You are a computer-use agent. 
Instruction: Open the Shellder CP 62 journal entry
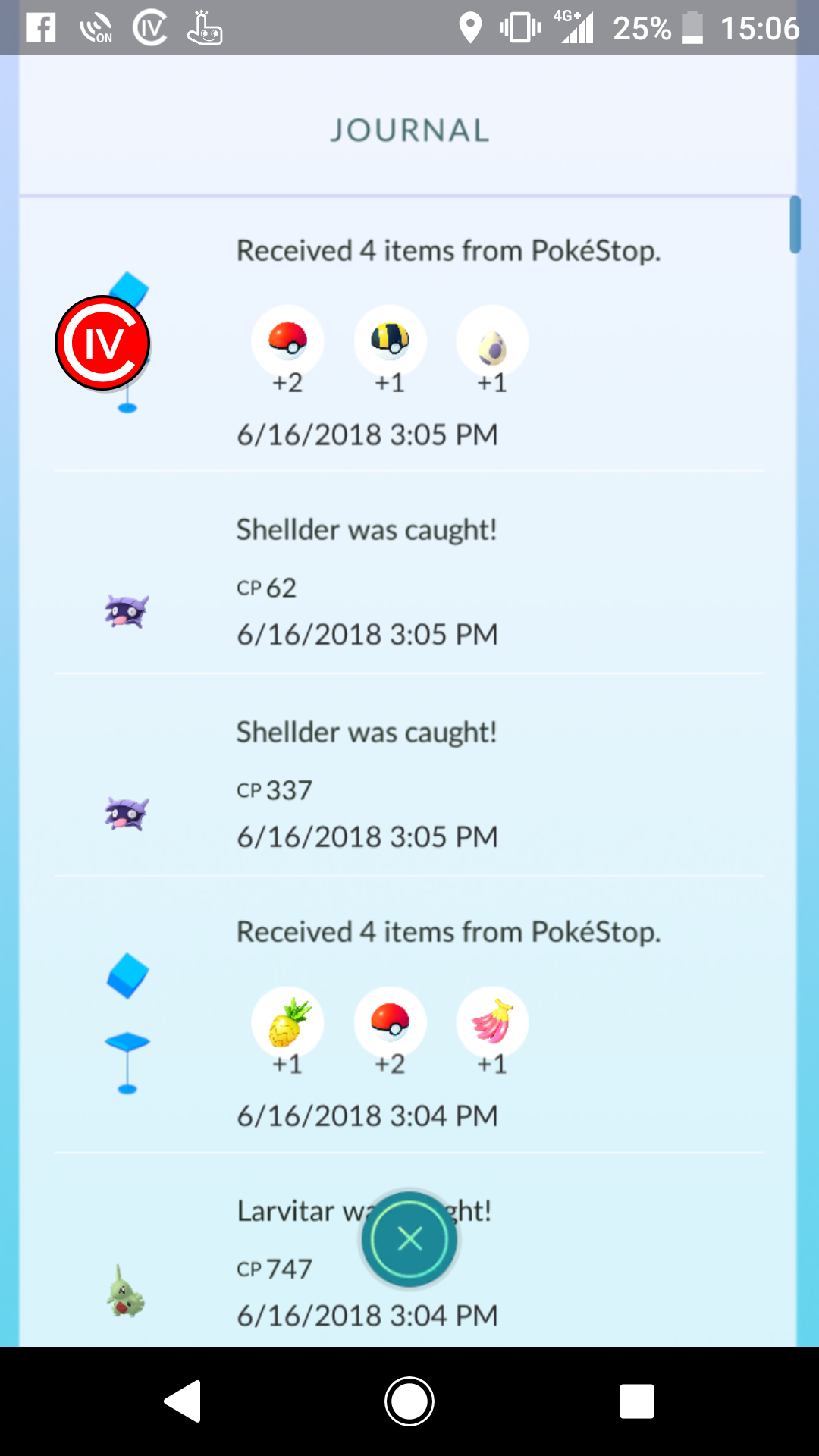[x=409, y=573]
